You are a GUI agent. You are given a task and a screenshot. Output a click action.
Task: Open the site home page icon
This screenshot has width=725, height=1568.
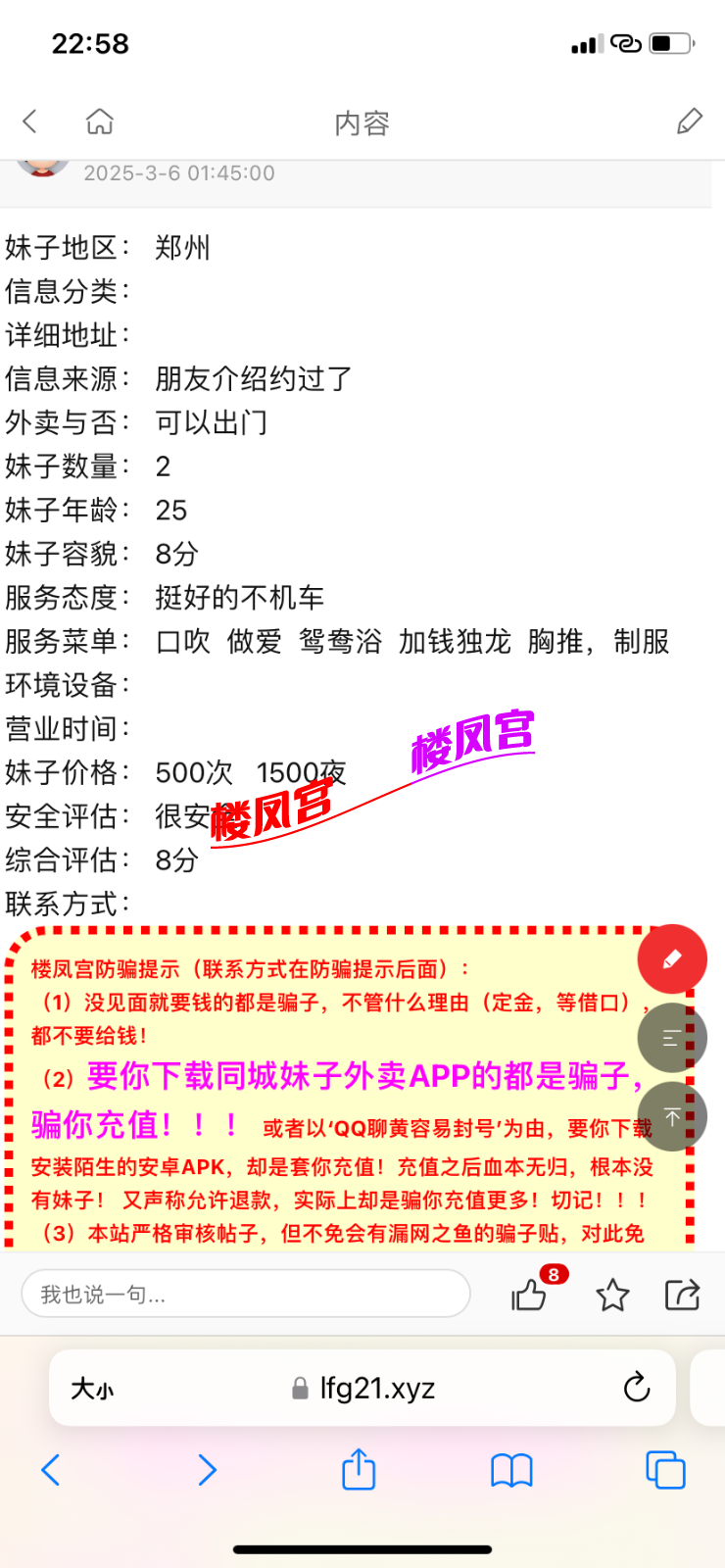(100, 122)
